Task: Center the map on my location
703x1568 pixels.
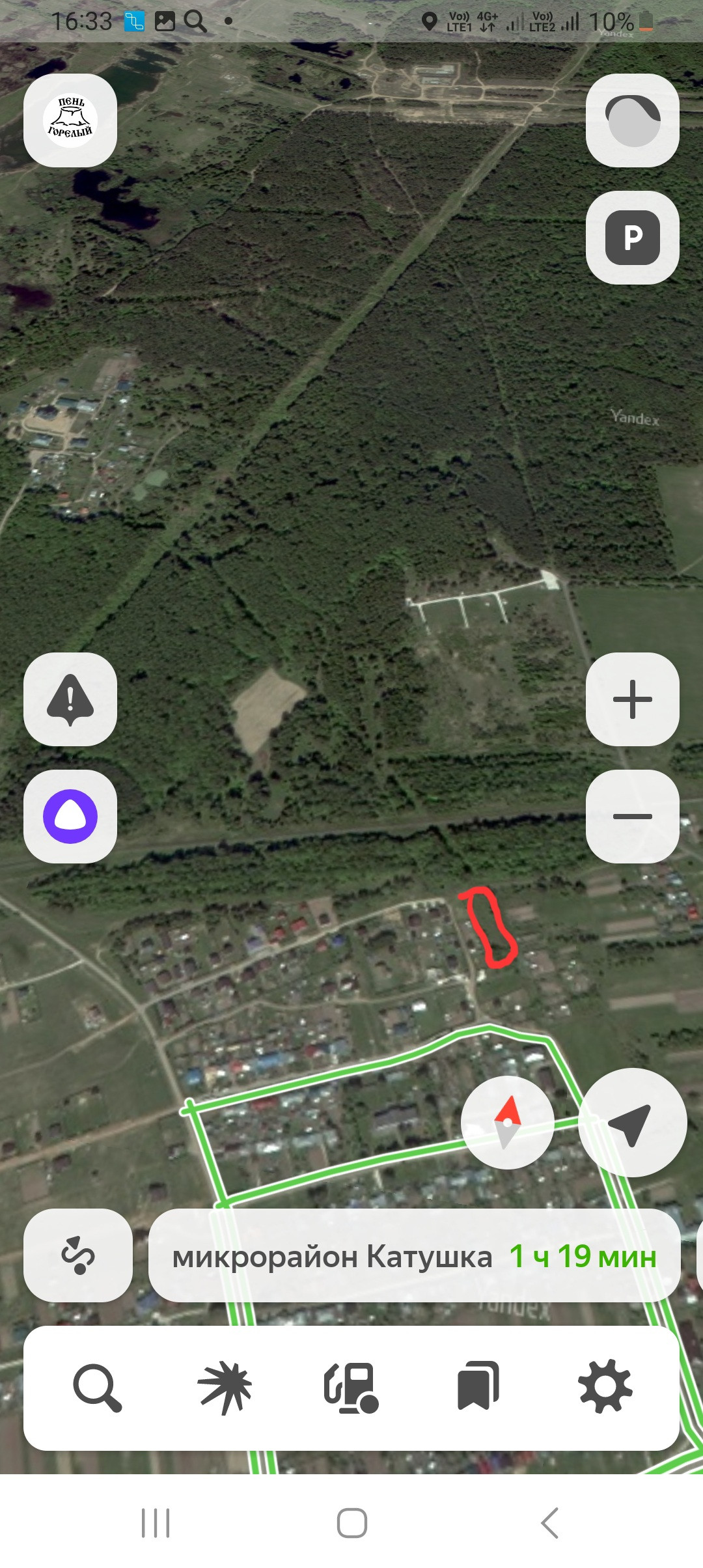Action: (x=632, y=1122)
